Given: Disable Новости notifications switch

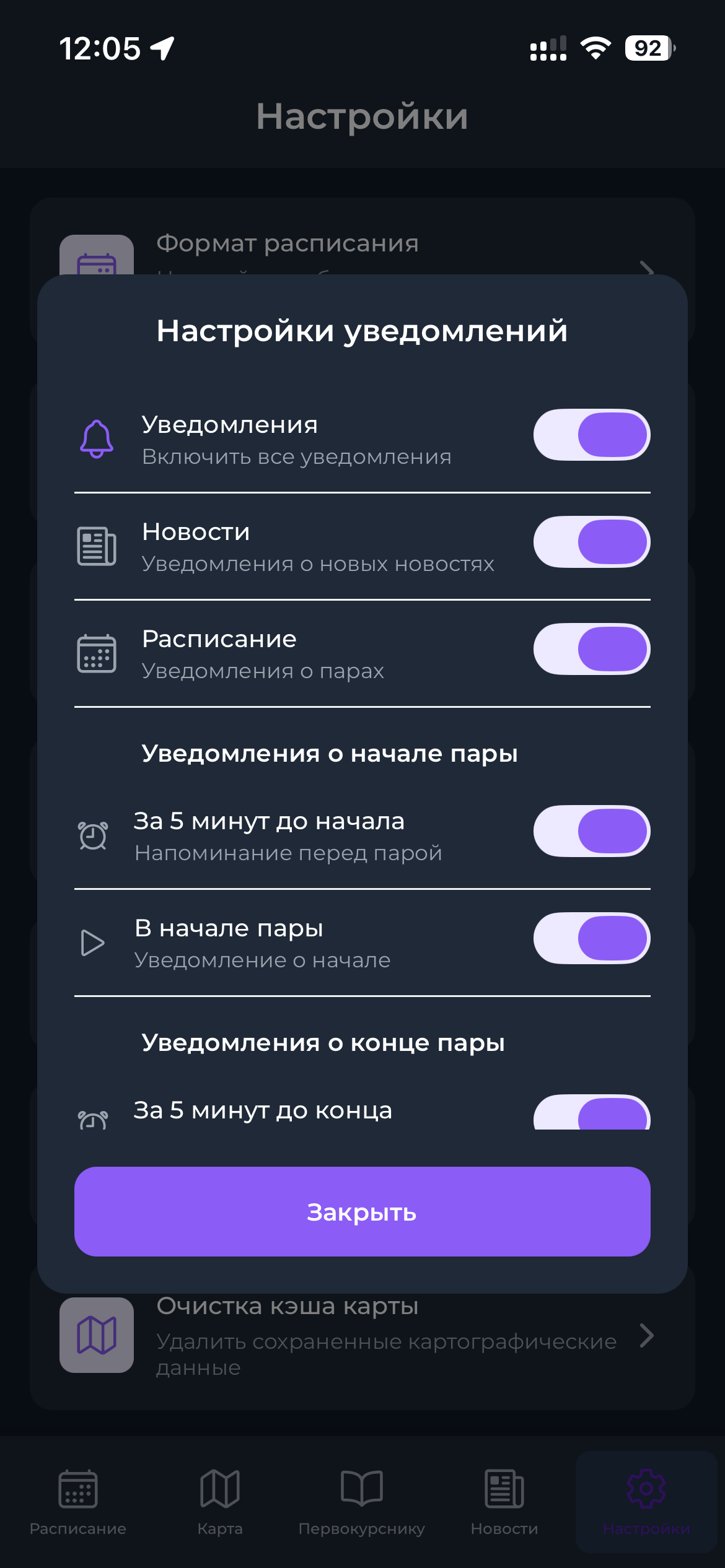Looking at the screenshot, I should (592, 542).
